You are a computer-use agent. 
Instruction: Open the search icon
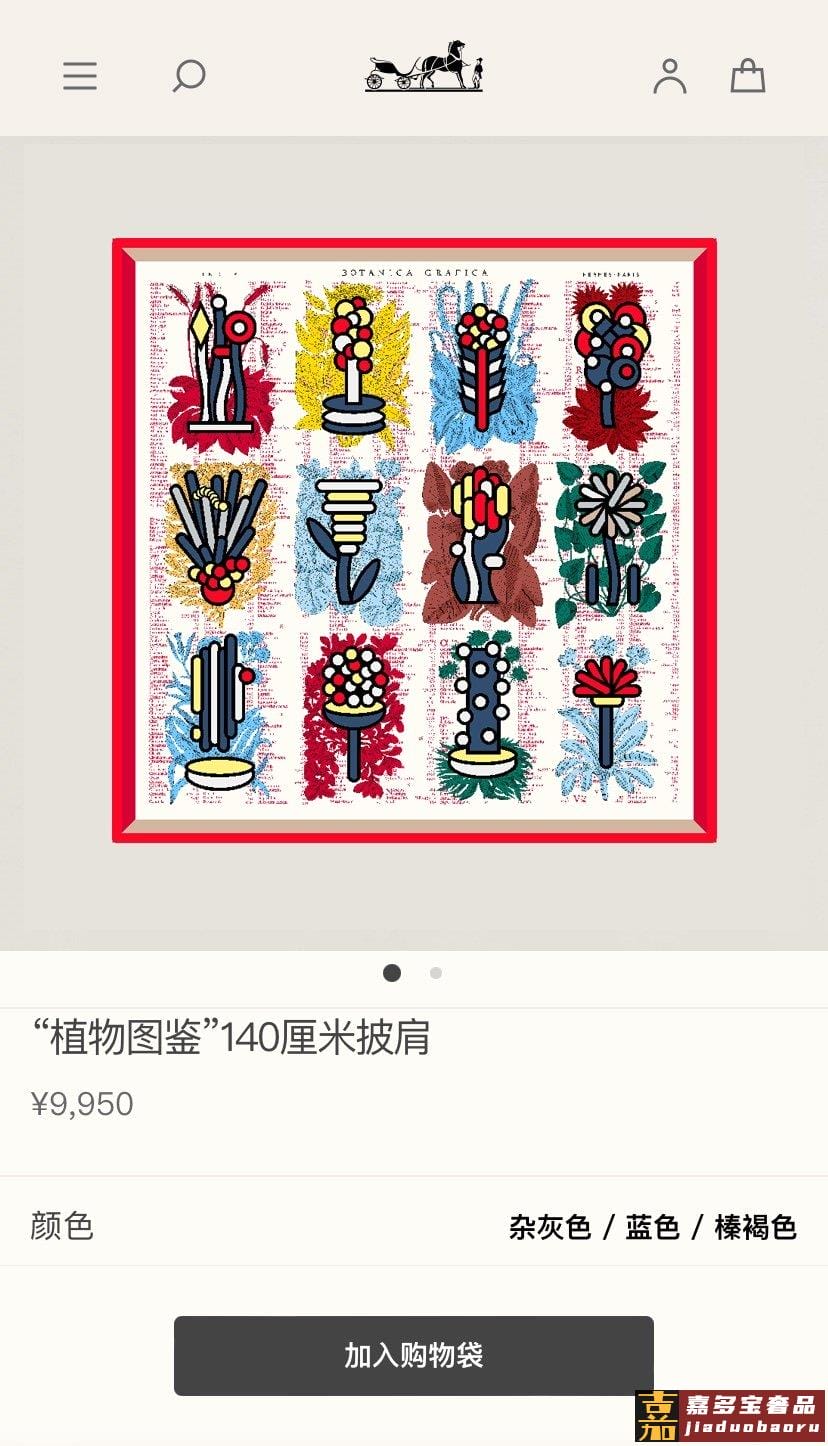click(188, 76)
